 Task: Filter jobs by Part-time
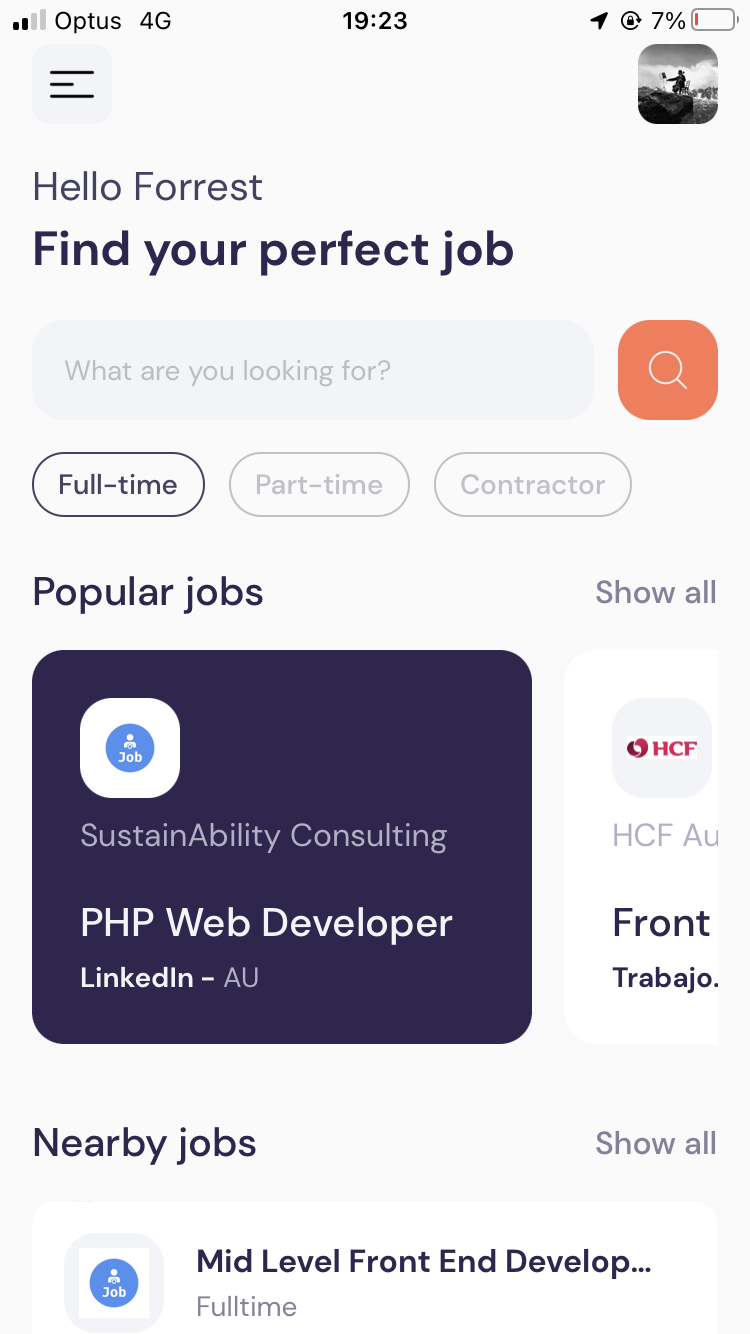click(319, 485)
